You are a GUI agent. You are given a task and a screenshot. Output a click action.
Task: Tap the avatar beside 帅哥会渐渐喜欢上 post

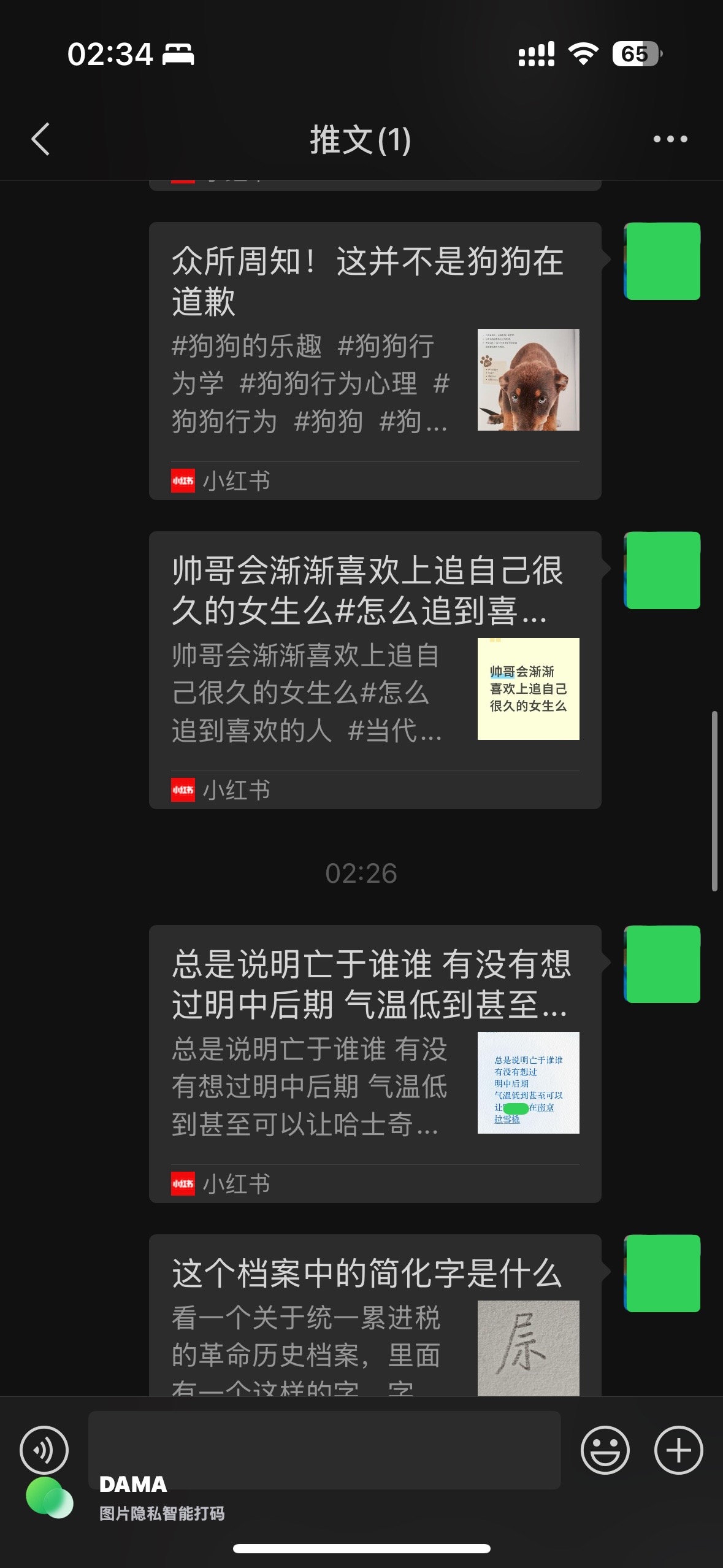pos(662,571)
